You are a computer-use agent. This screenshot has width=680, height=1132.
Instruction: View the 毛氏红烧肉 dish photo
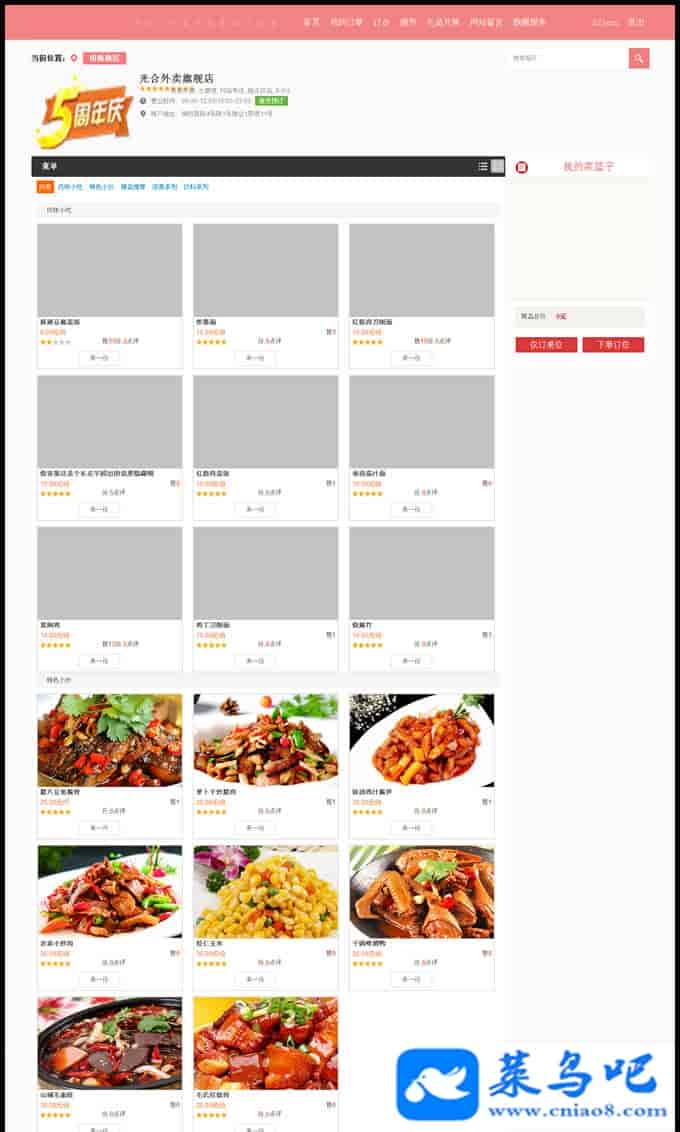(x=265, y=1043)
